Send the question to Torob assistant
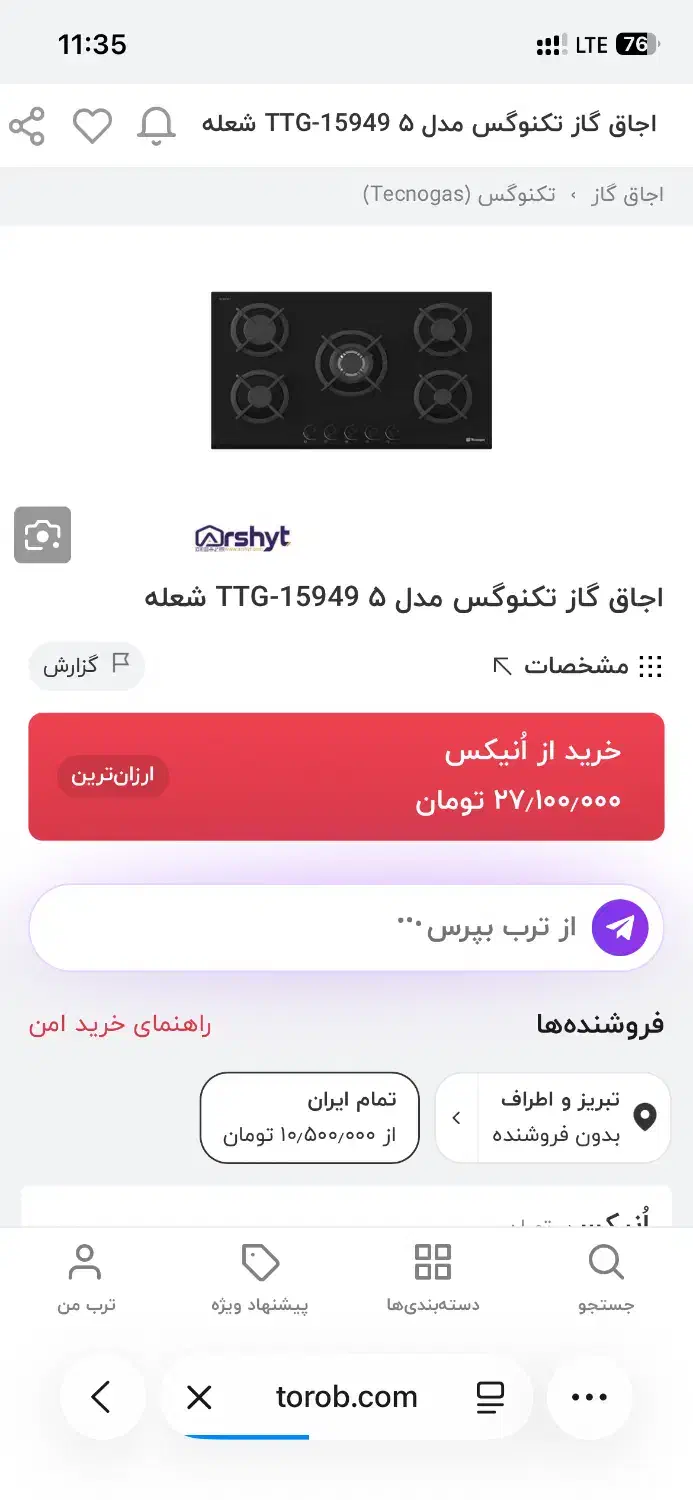 tap(620, 928)
